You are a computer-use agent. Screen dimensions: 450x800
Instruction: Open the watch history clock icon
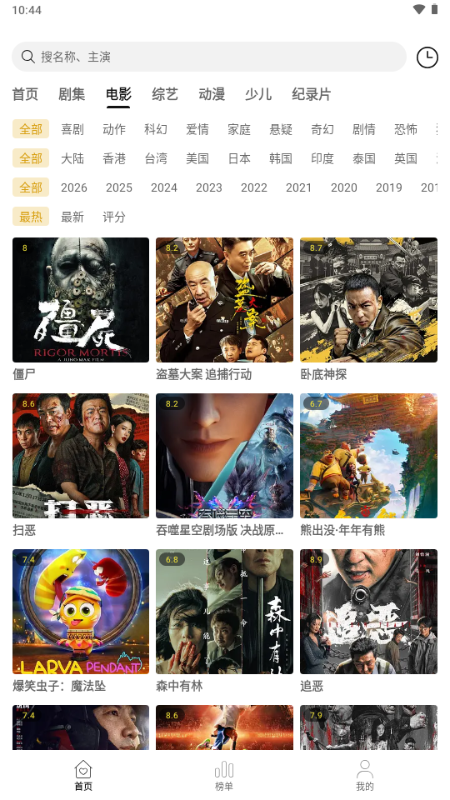pos(427,57)
